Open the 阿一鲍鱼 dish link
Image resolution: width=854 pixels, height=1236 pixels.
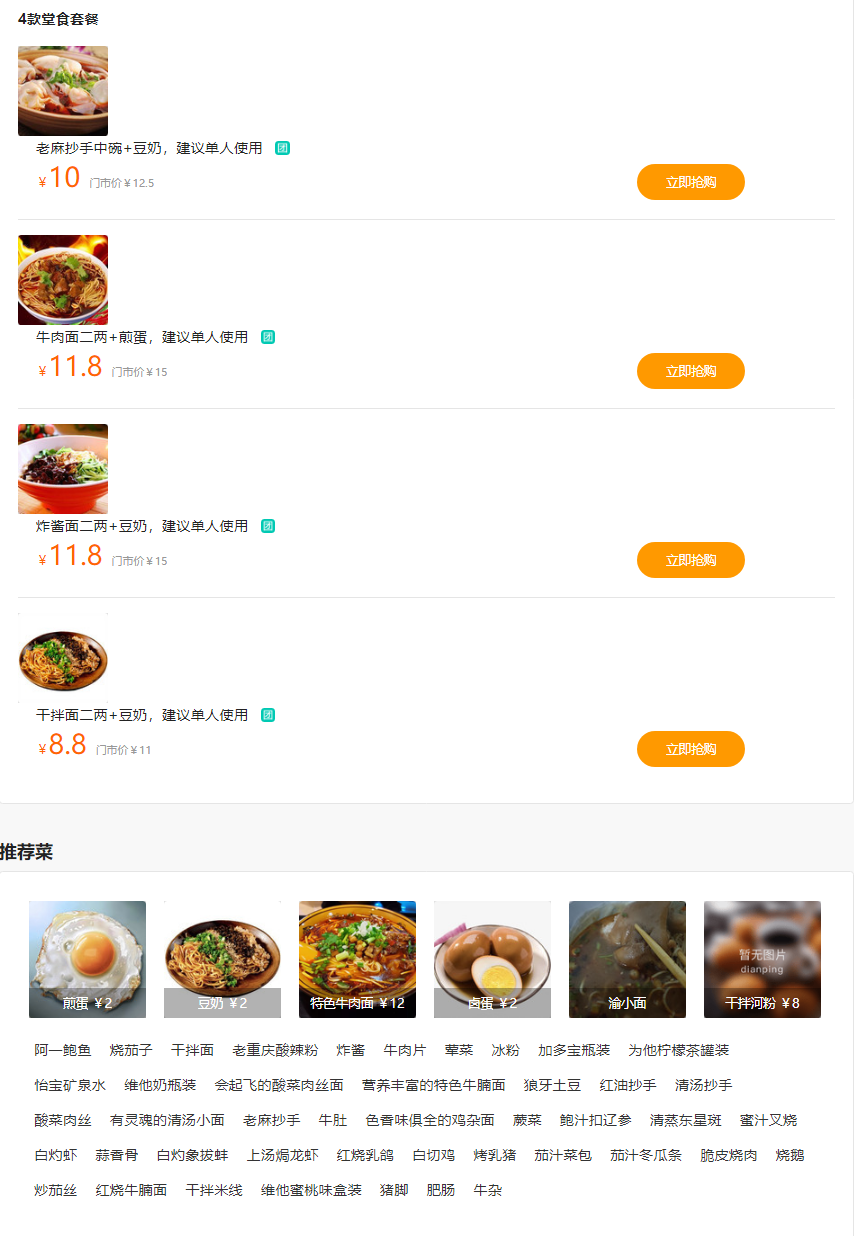(63, 1050)
